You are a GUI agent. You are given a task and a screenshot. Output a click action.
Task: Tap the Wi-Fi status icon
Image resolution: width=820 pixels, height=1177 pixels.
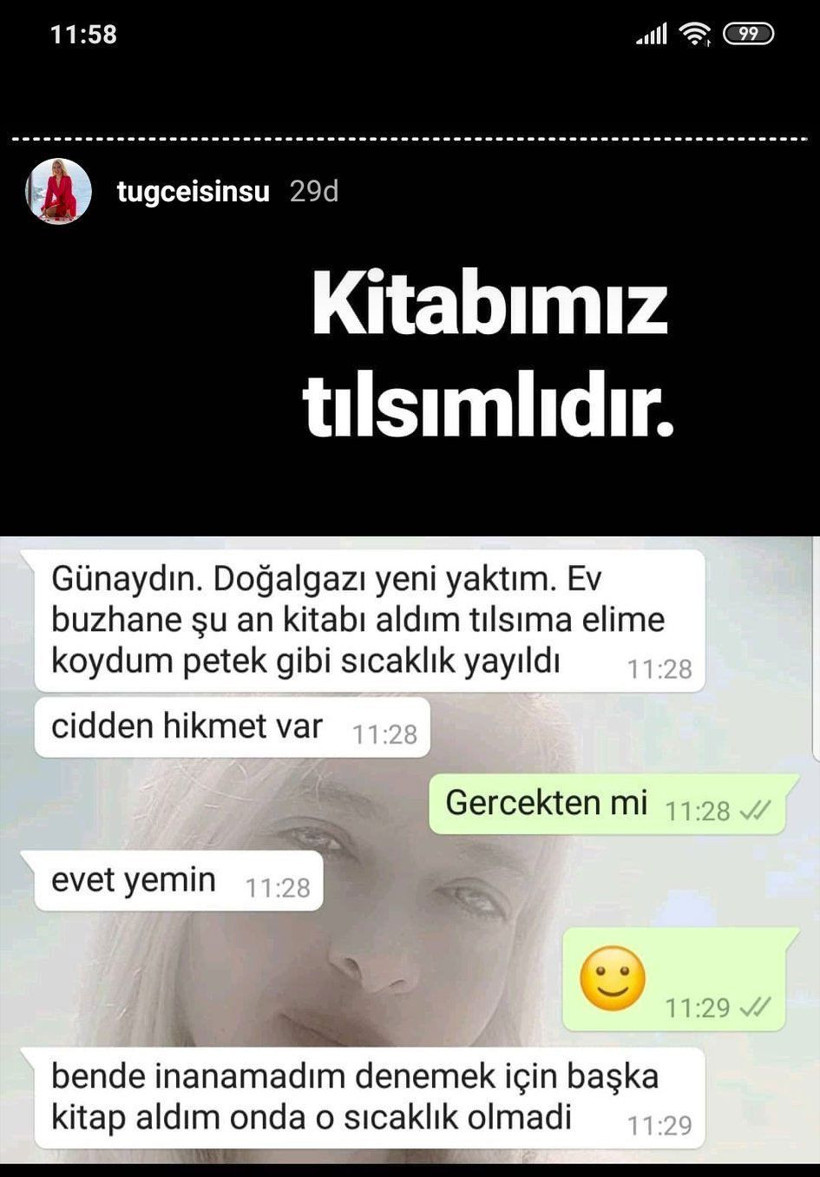point(695,33)
